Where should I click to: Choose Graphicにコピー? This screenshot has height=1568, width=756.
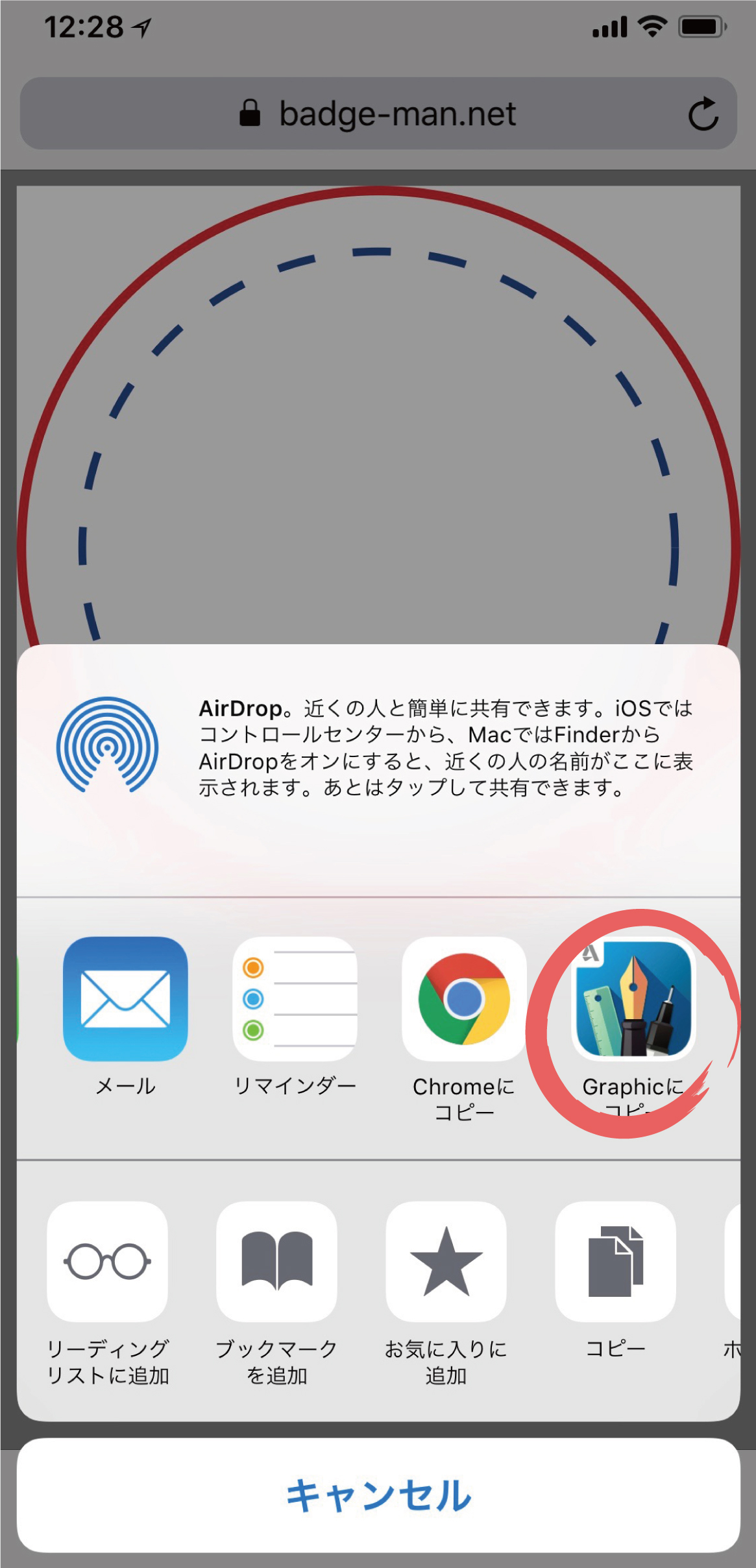coord(633,999)
